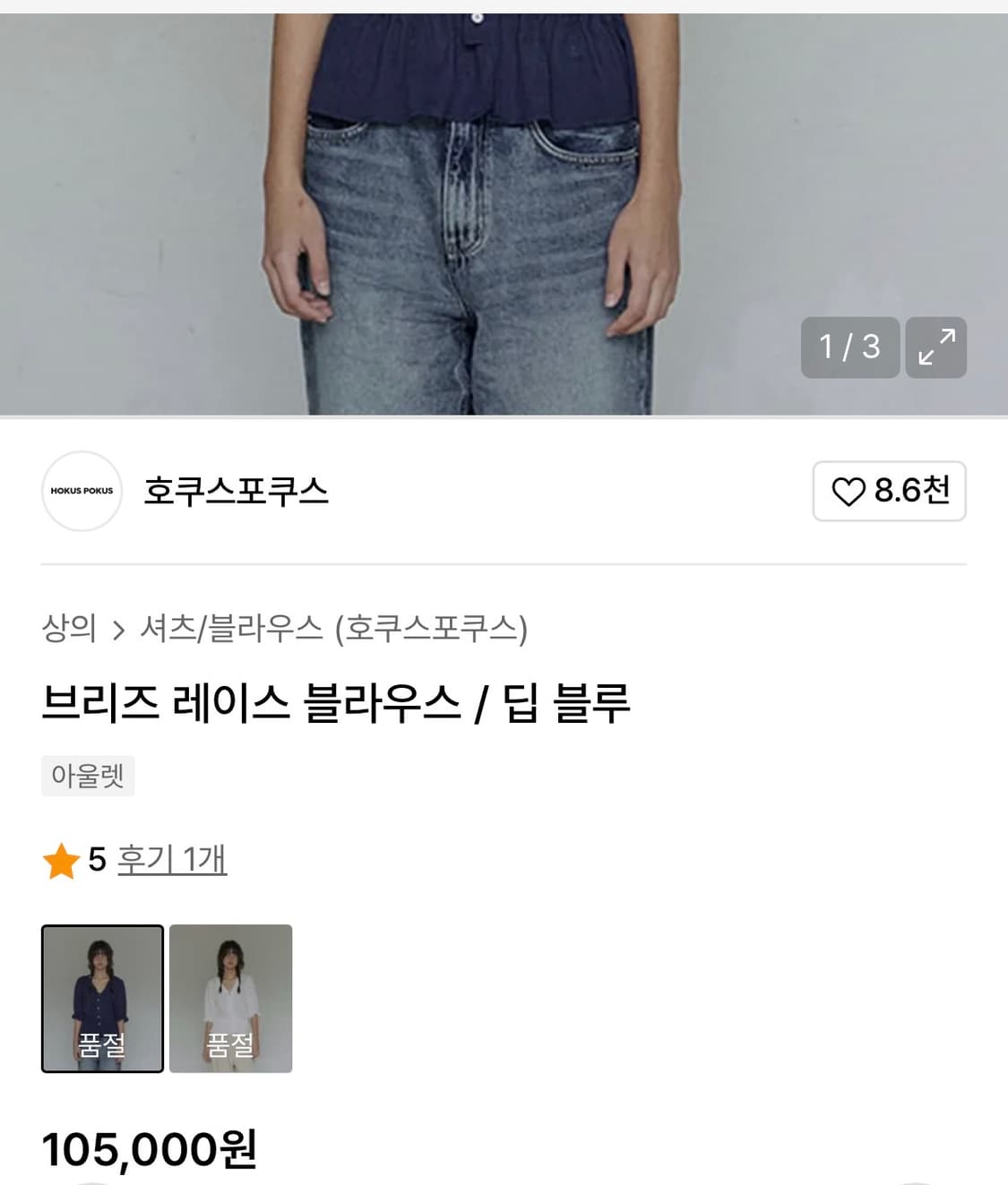The image size is (1008, 1185).
Task: Open fullscreen image view with expand arrows icon
Action: click(x=935, y=348)
